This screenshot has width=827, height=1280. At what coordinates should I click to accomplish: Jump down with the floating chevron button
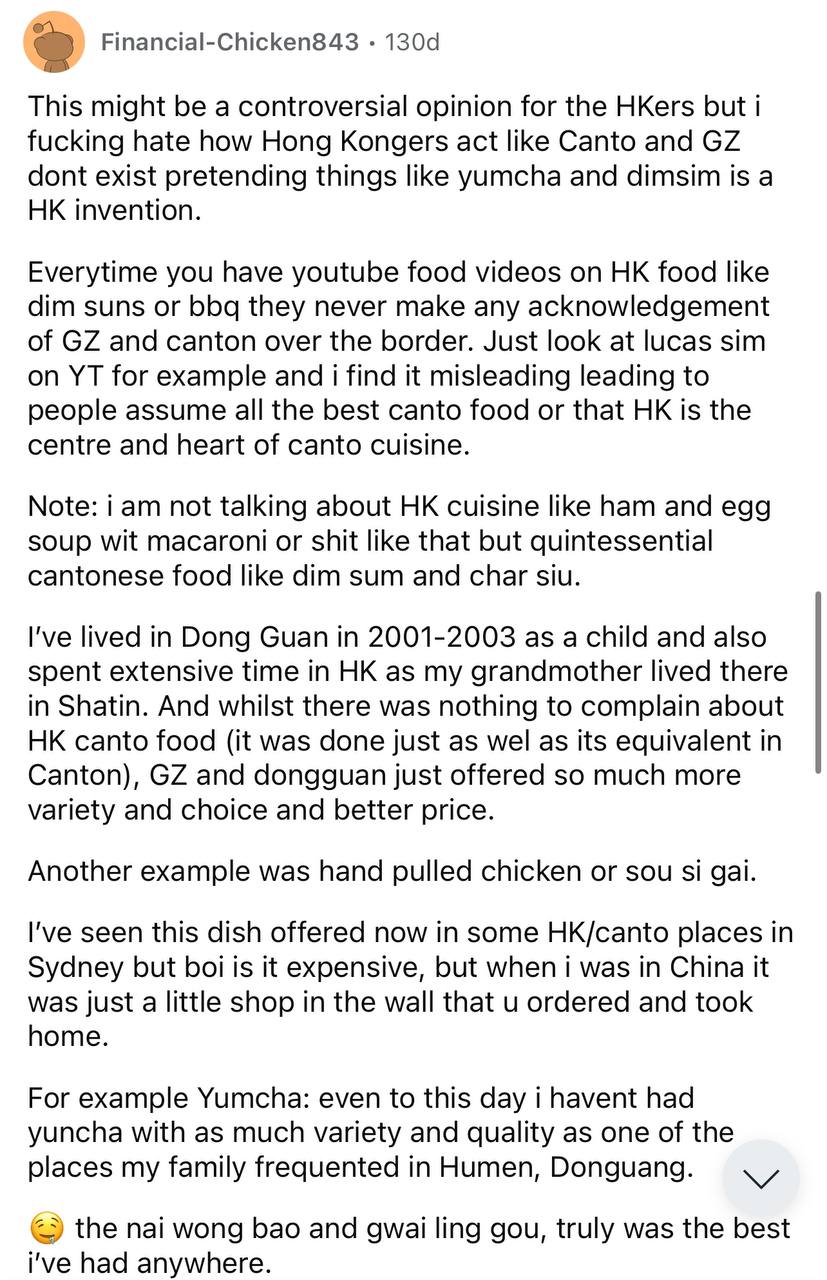pyautogui.click(x=761, y=1178)
